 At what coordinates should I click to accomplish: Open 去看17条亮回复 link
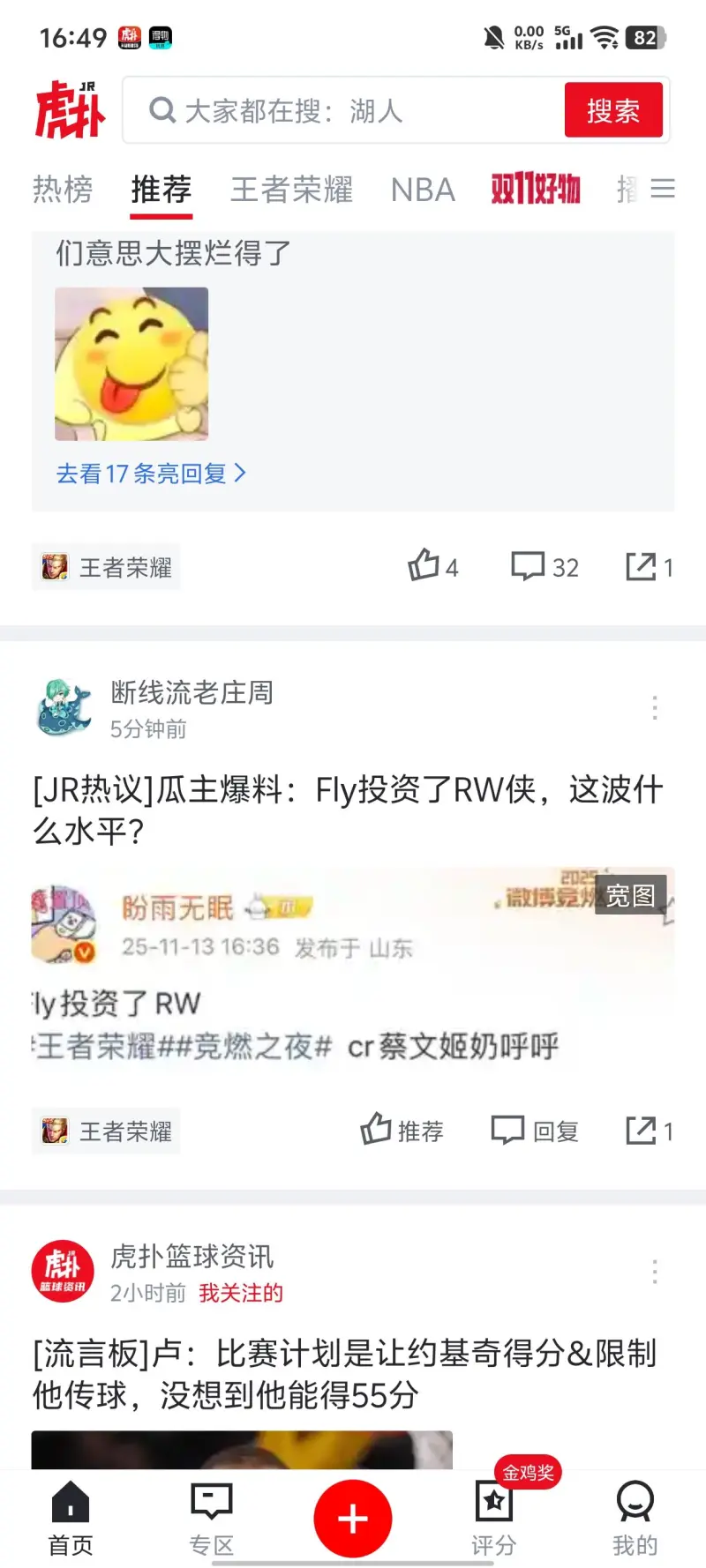(151, 474)
